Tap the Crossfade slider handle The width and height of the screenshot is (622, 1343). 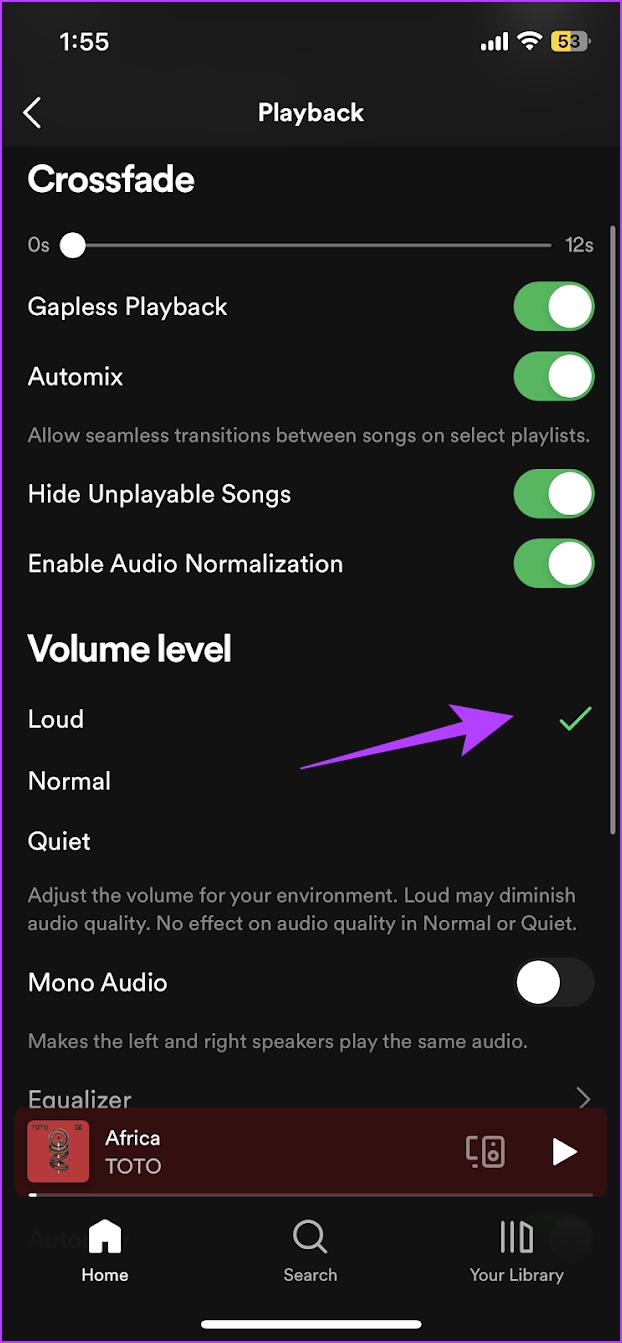point(72,245)
